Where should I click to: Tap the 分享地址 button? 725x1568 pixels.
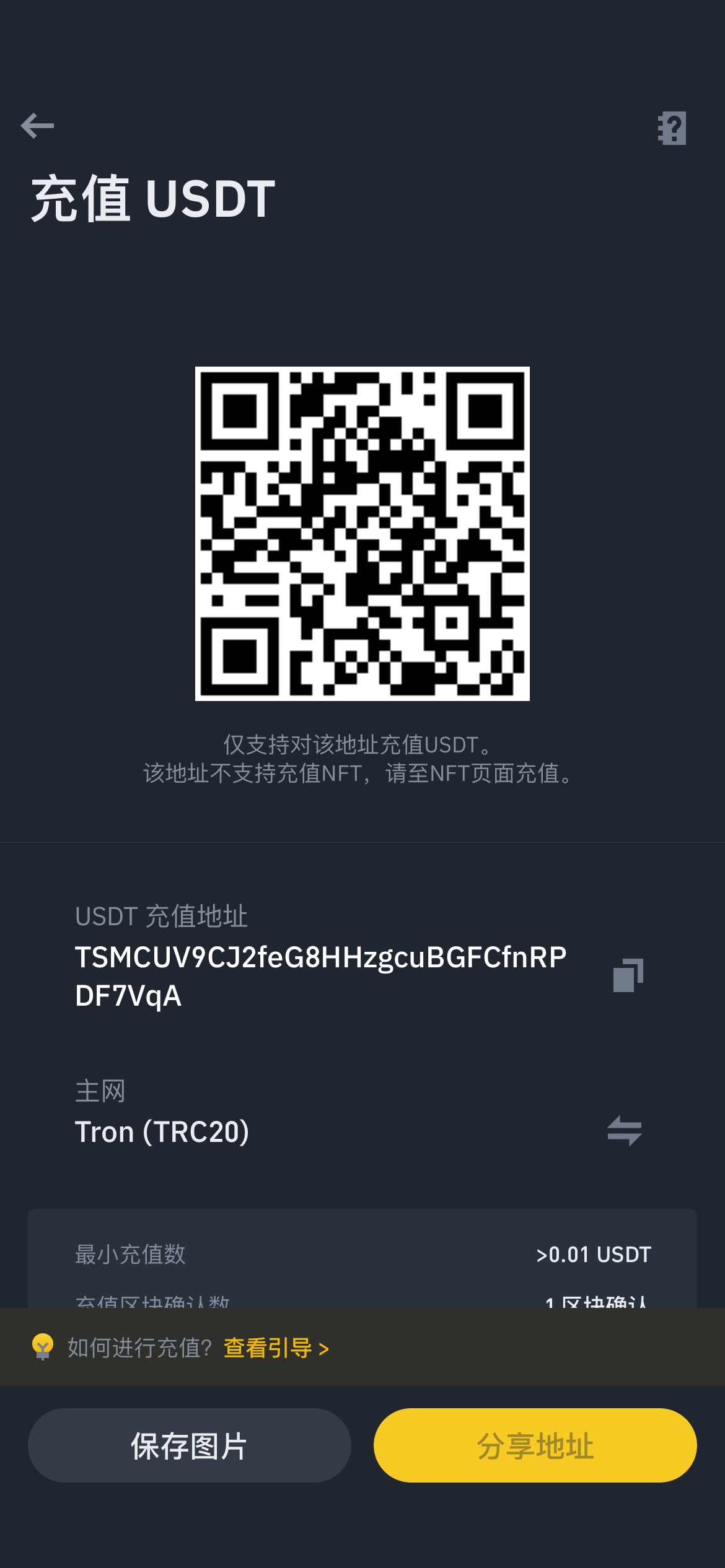[x=535, y=1445]
